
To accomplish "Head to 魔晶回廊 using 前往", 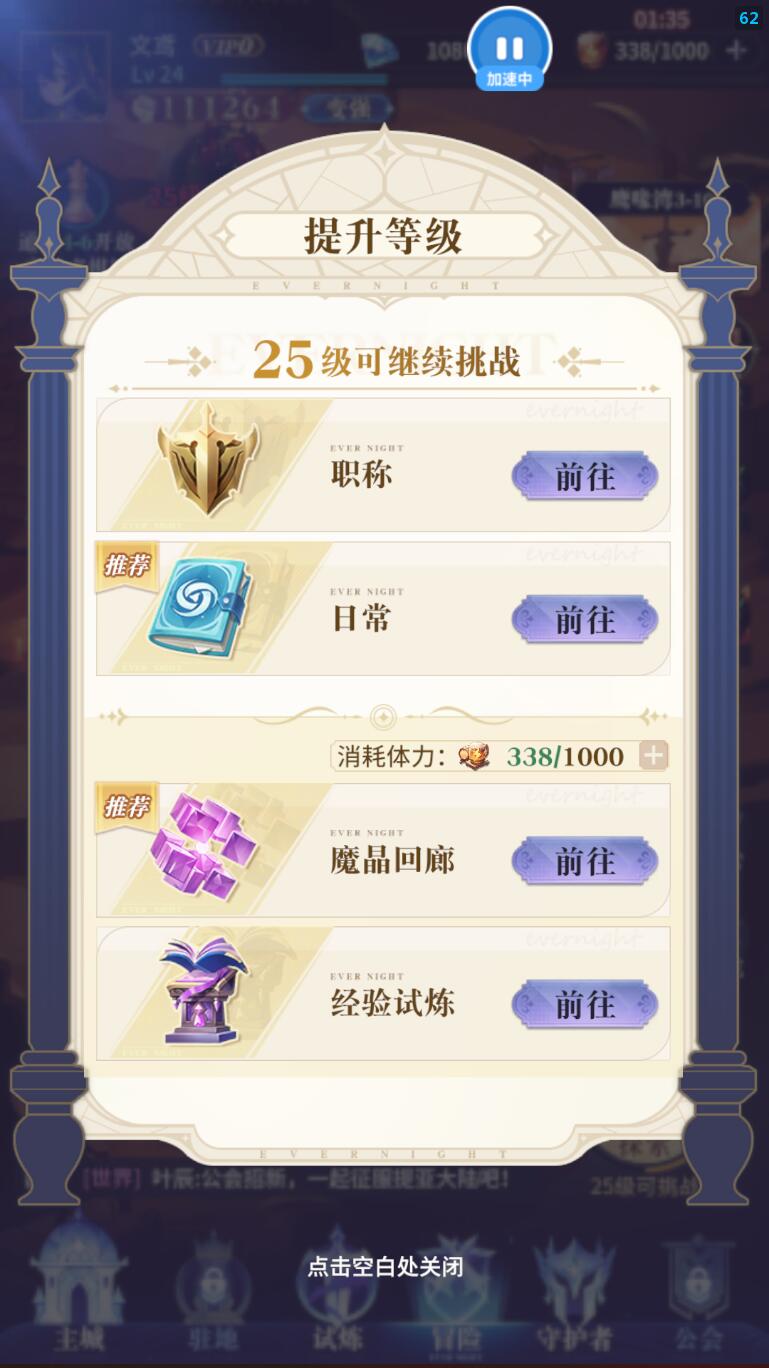I will pos(585,861).
